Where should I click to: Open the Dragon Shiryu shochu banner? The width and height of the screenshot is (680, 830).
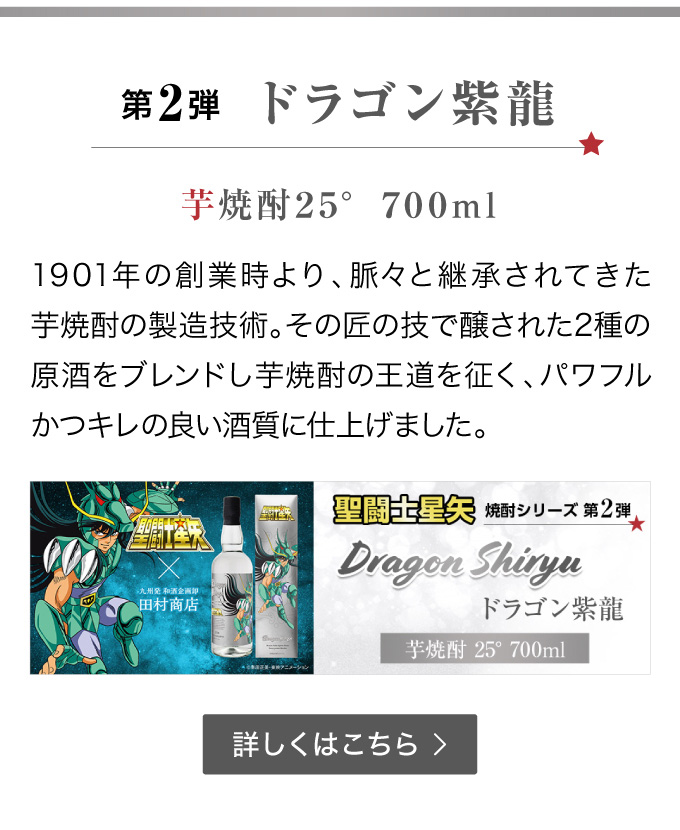[340, 577]
